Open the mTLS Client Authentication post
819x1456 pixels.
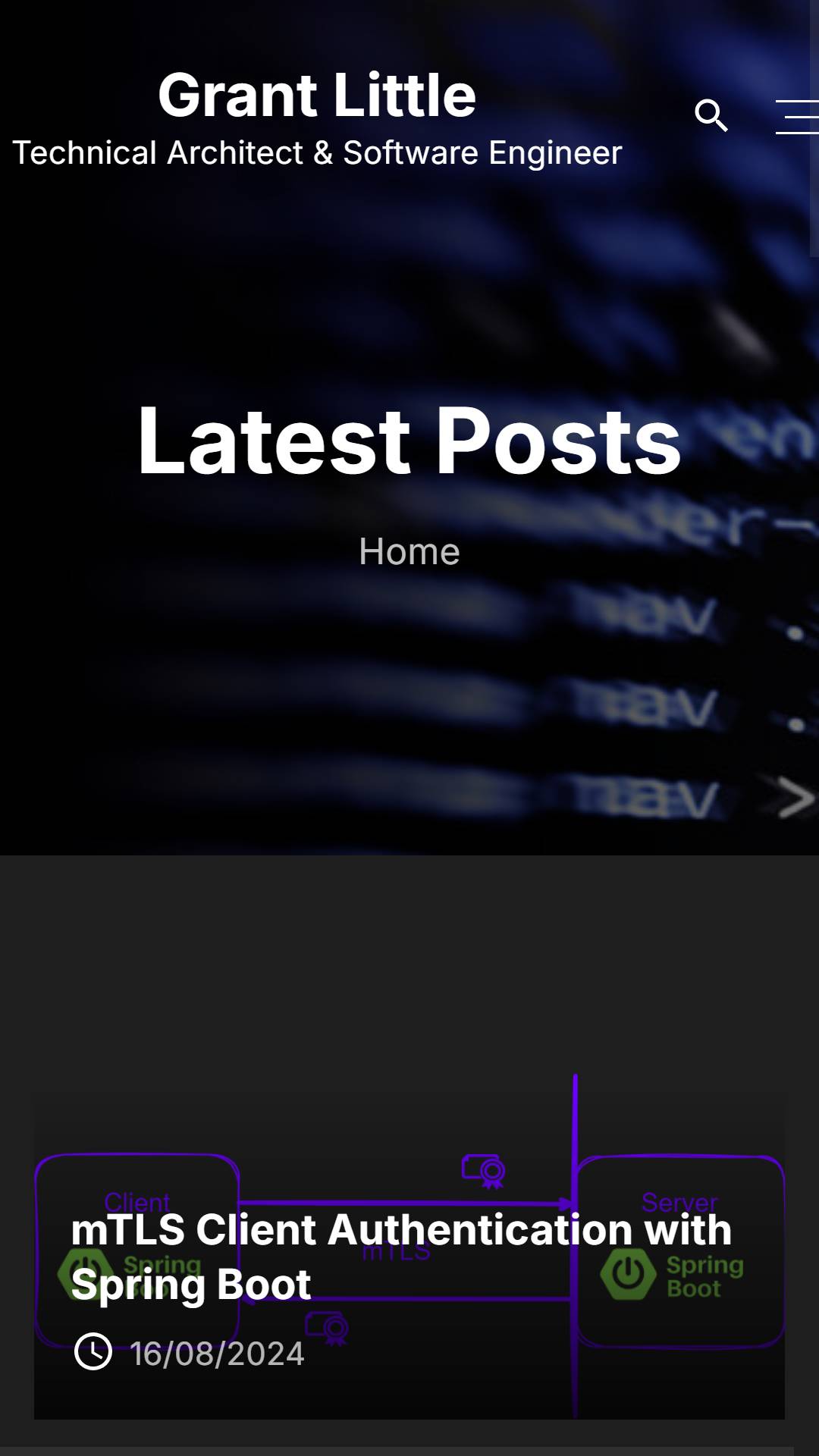point(401,1257)
